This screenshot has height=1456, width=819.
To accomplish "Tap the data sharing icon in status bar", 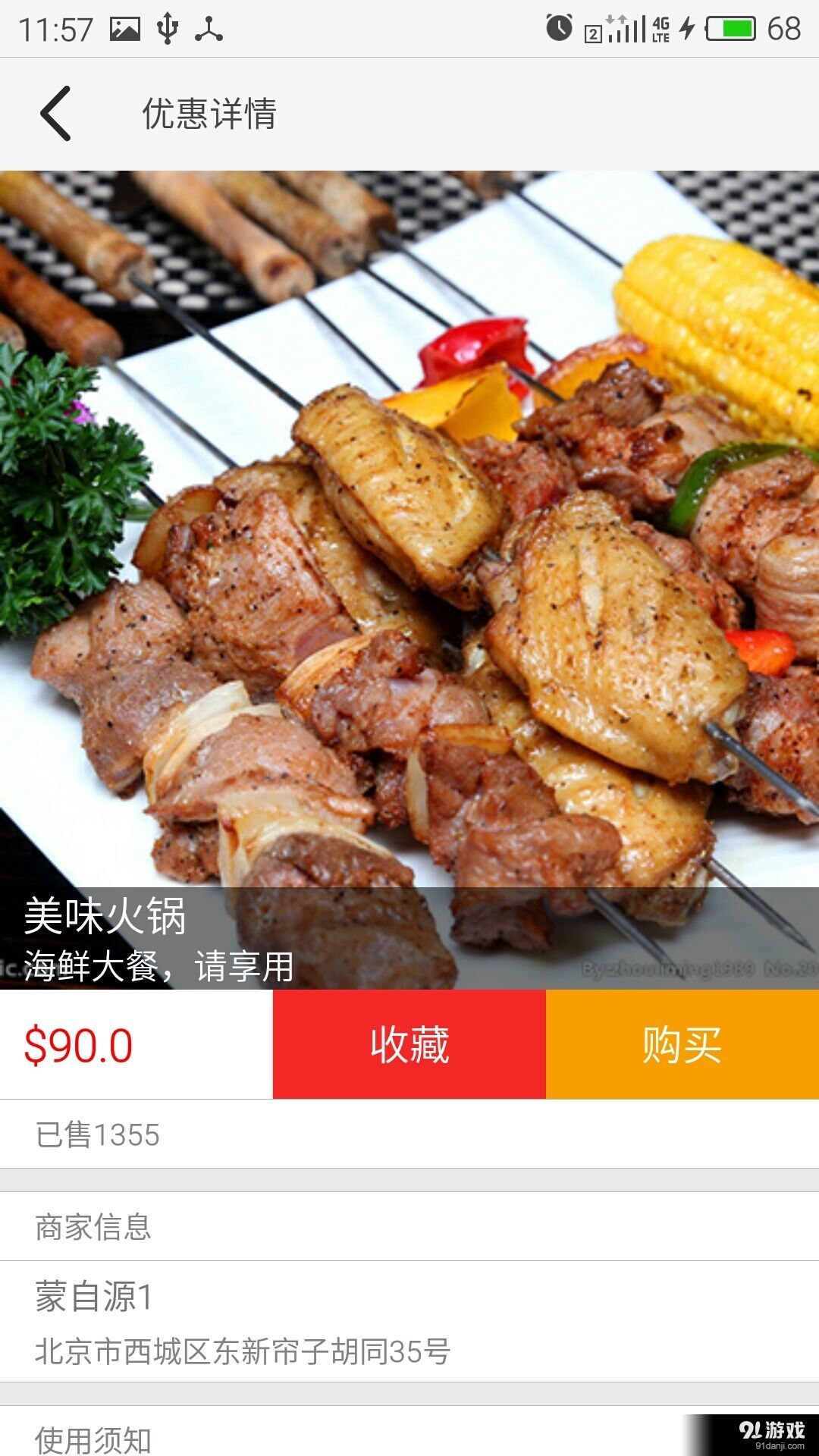I will click(x=205, y=27).
